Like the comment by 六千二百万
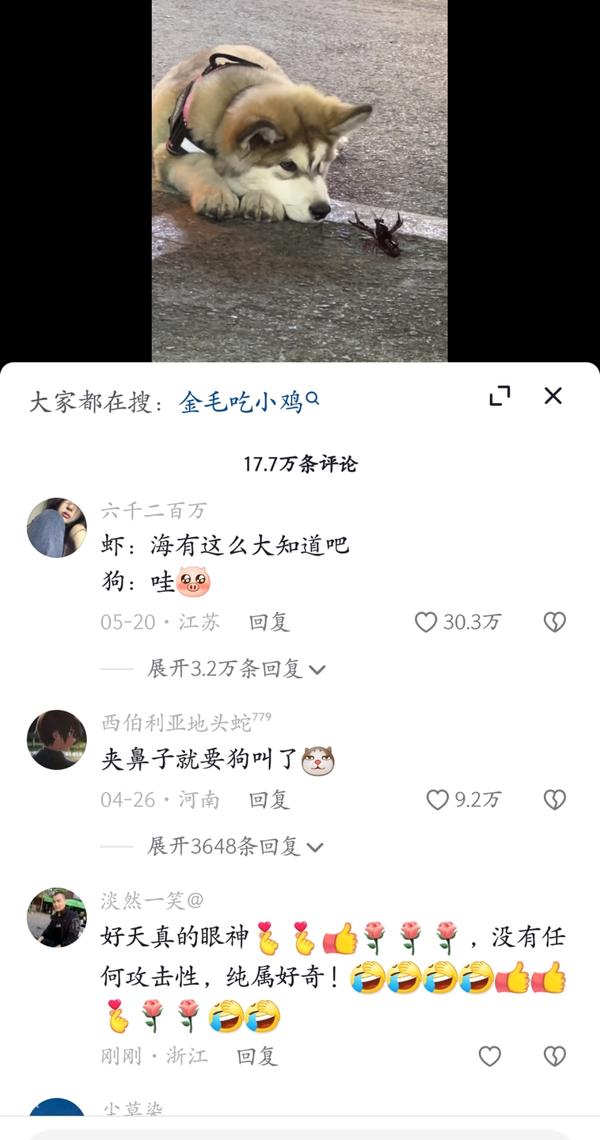Image resolution: width=600 pixels, height=1140 pixels. 427,622
